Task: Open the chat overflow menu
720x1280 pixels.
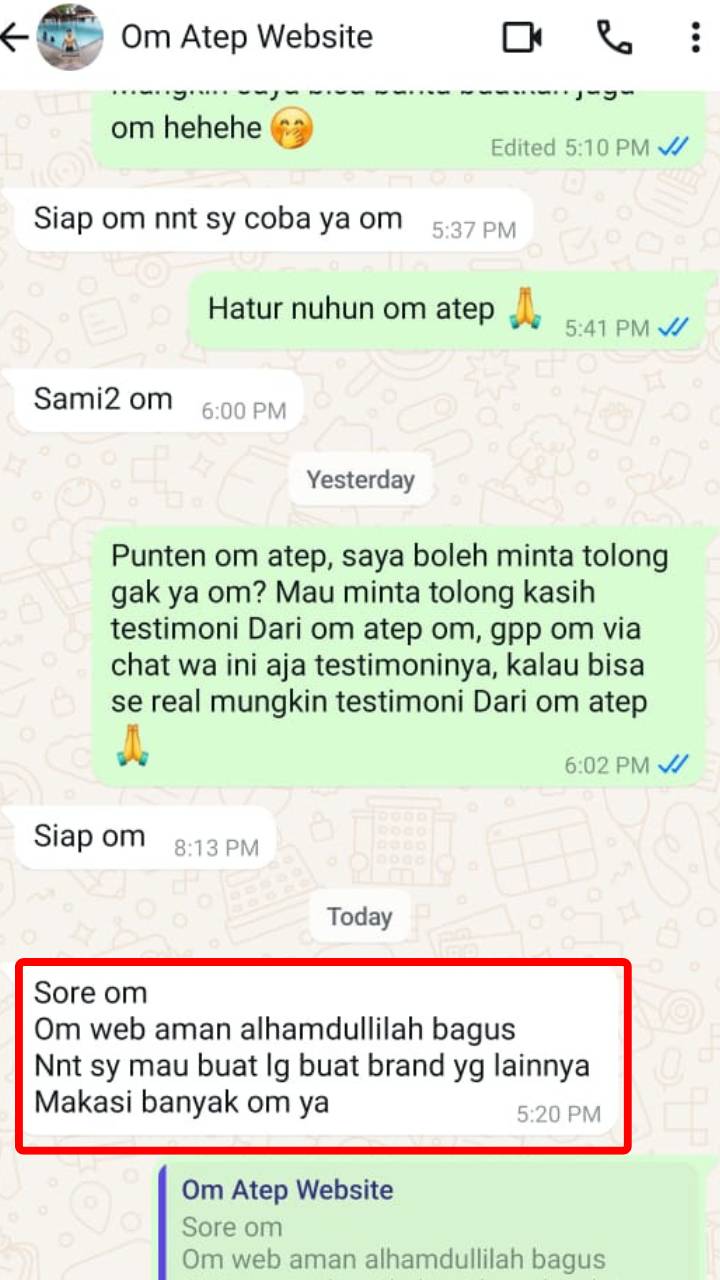Action: click(x=695, y=38)
